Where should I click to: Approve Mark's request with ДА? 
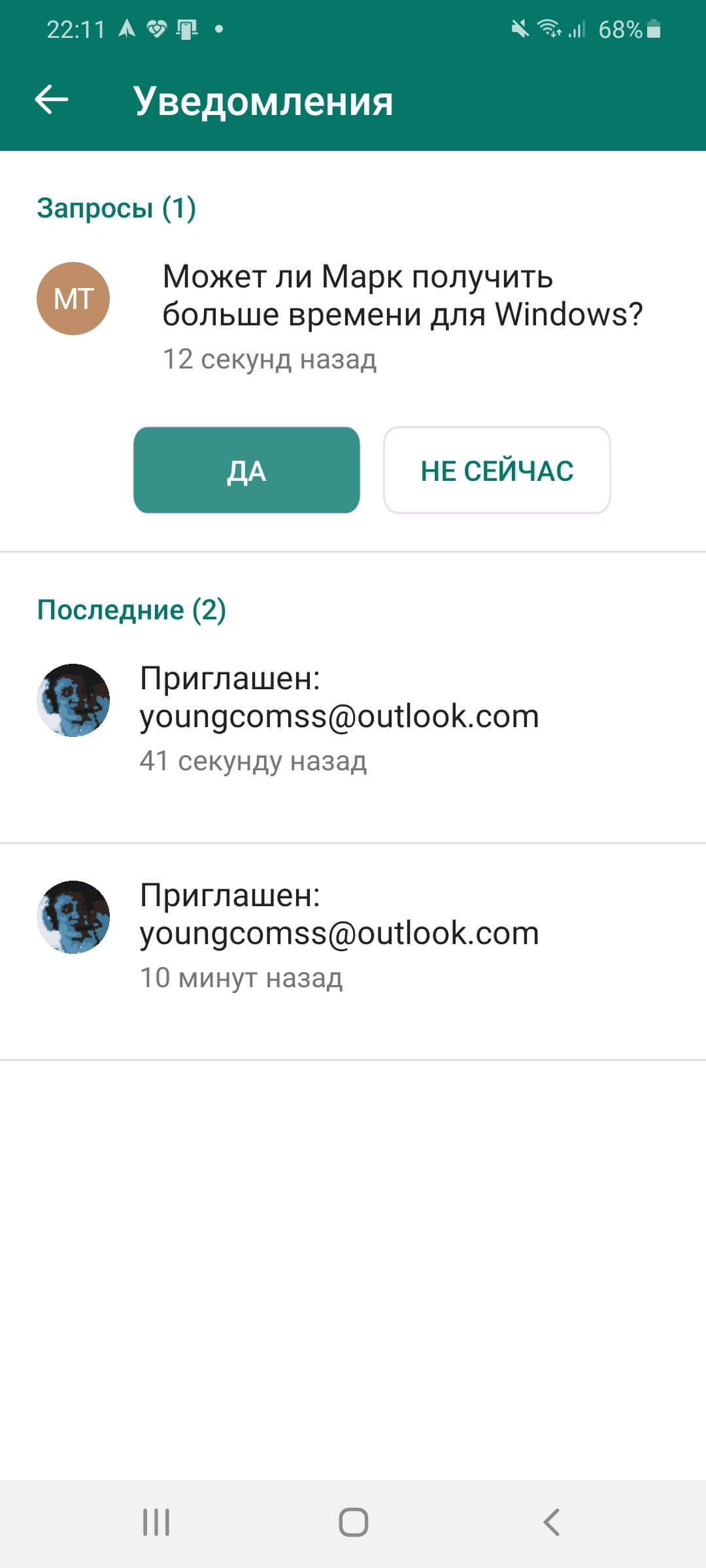(246, 470)
